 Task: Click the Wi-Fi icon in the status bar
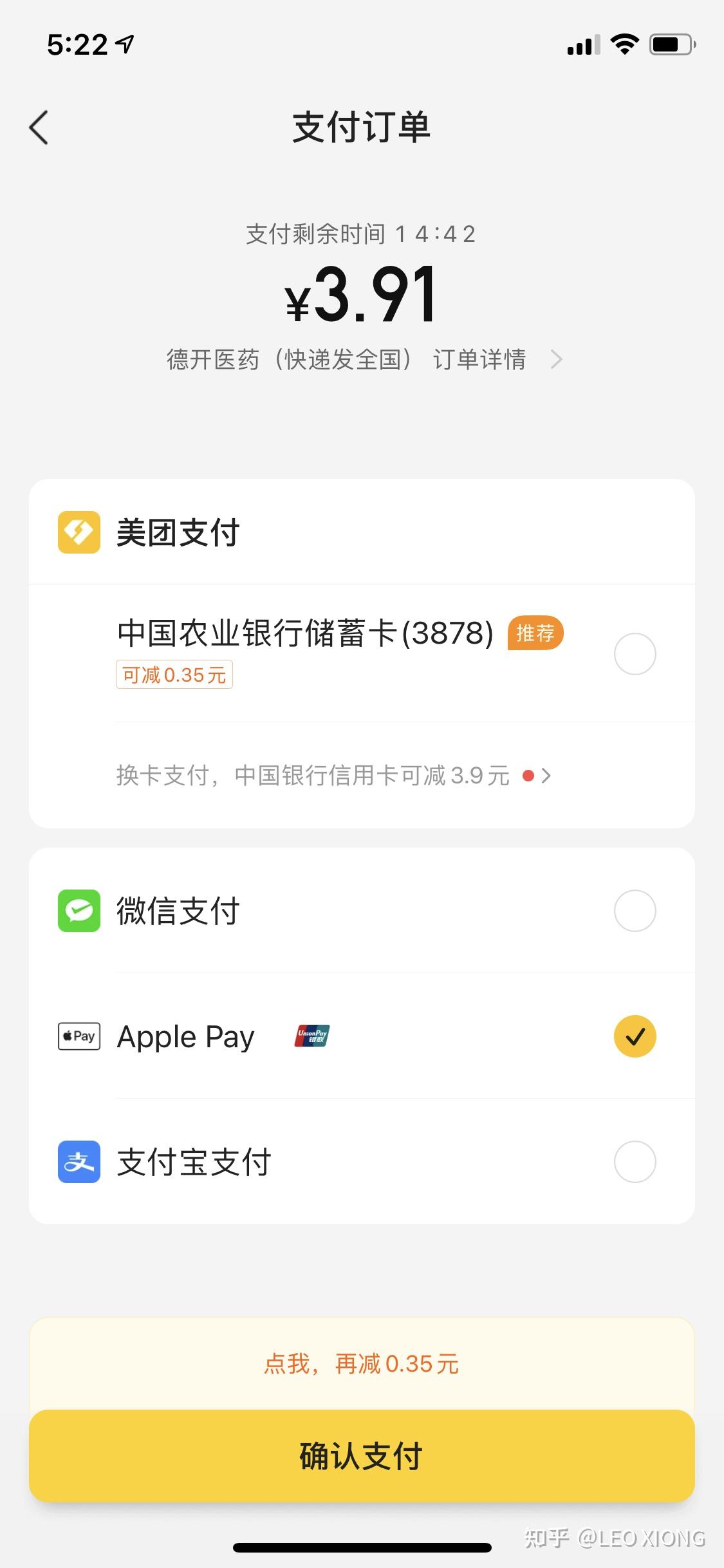623,44
